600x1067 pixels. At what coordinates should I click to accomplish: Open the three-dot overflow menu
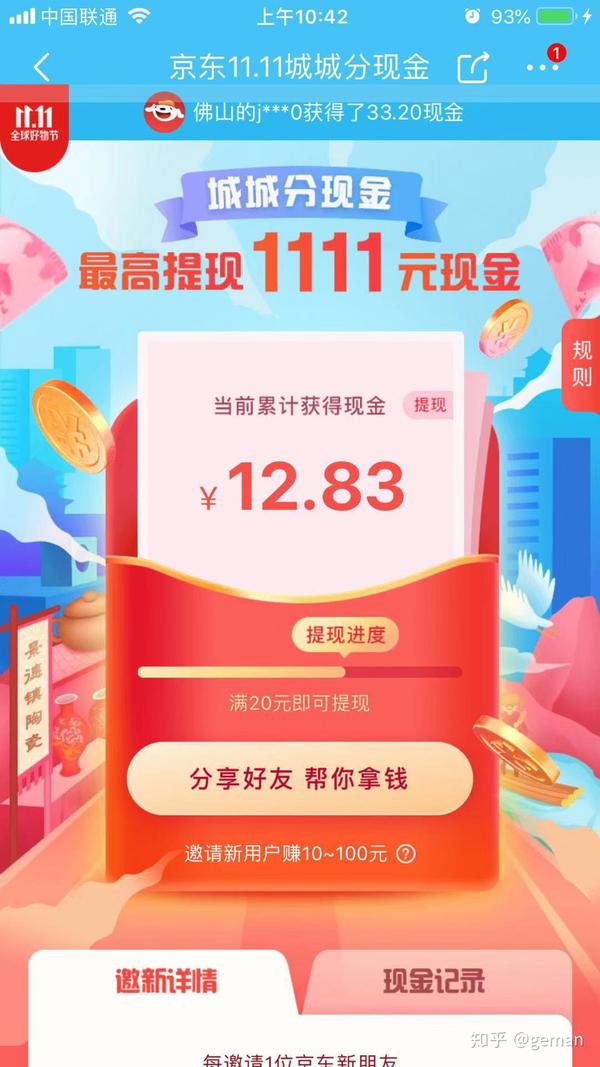click(x=543, y=67)
